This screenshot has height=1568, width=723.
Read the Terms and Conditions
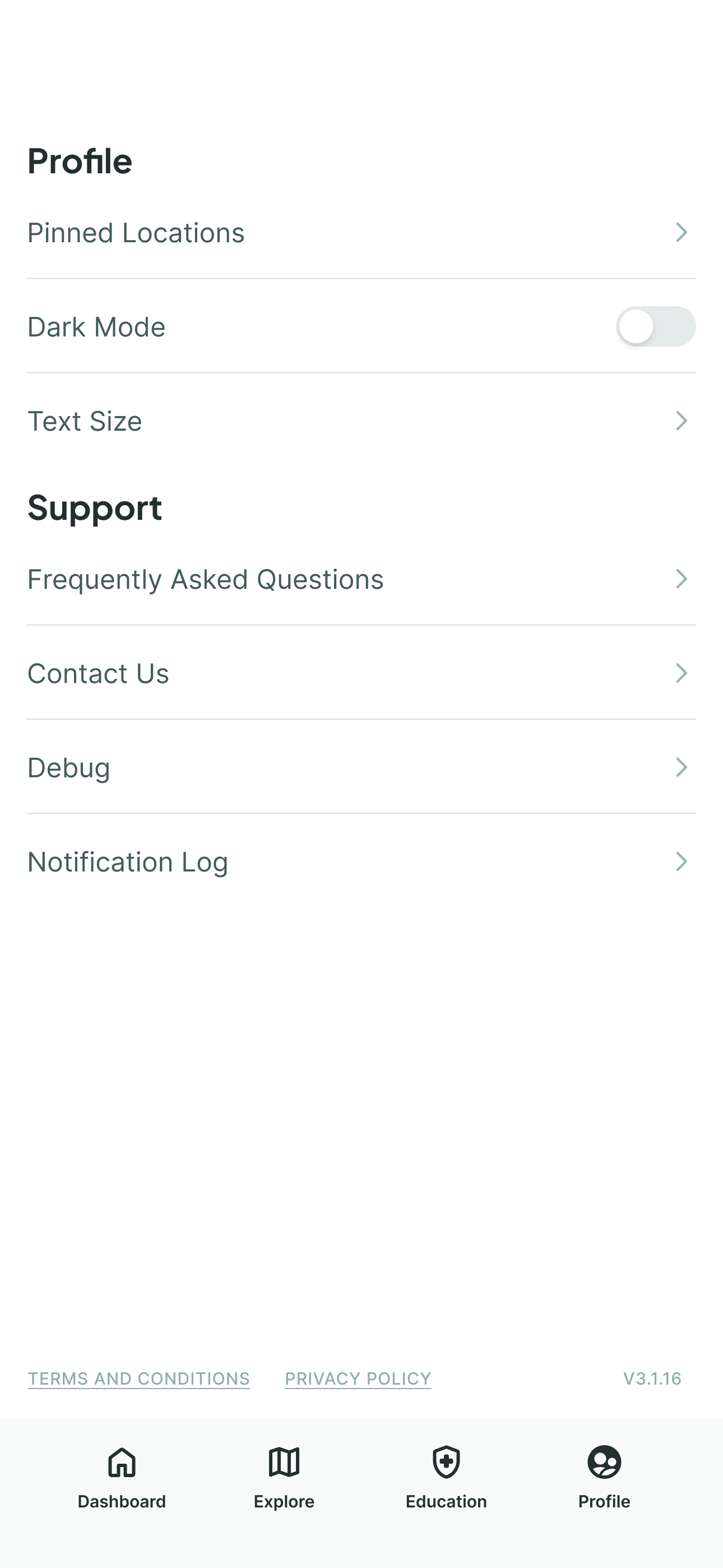click(x=139, y=1378)
